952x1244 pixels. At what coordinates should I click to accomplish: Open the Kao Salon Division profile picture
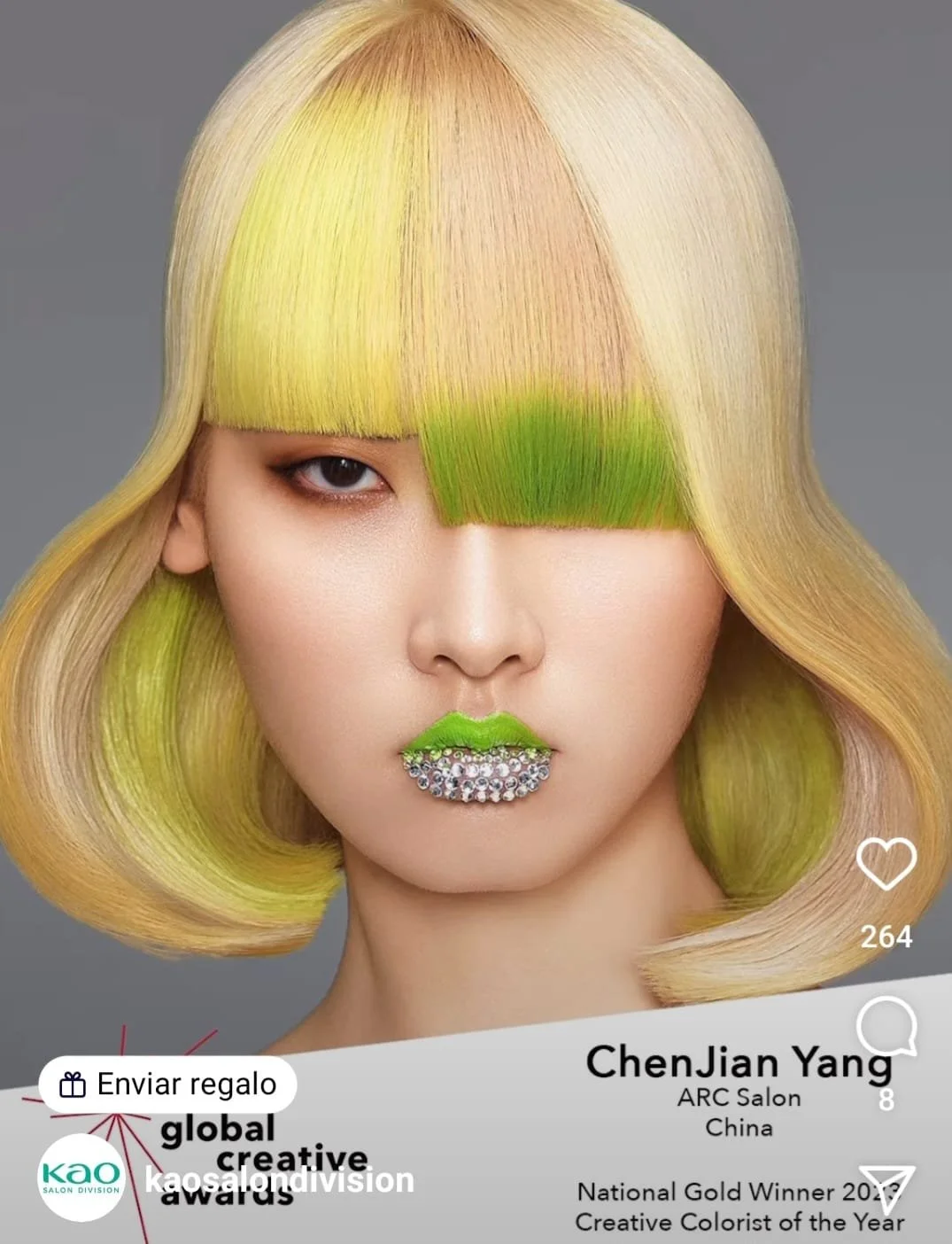pyautogui.click(x=81, y=1178)
